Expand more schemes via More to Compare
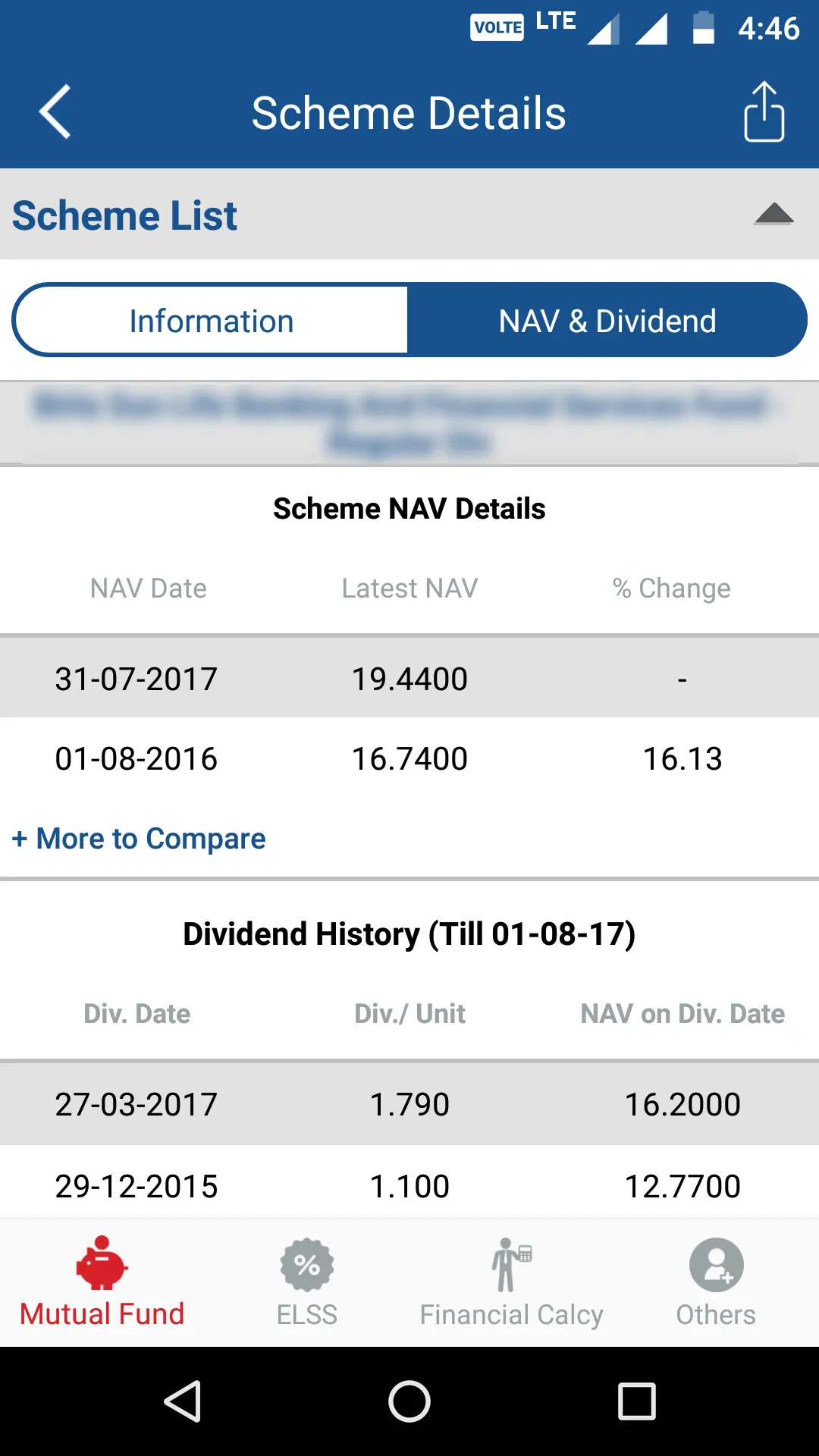The height and width of the screenshot is (1456, 819). point(138,839)
